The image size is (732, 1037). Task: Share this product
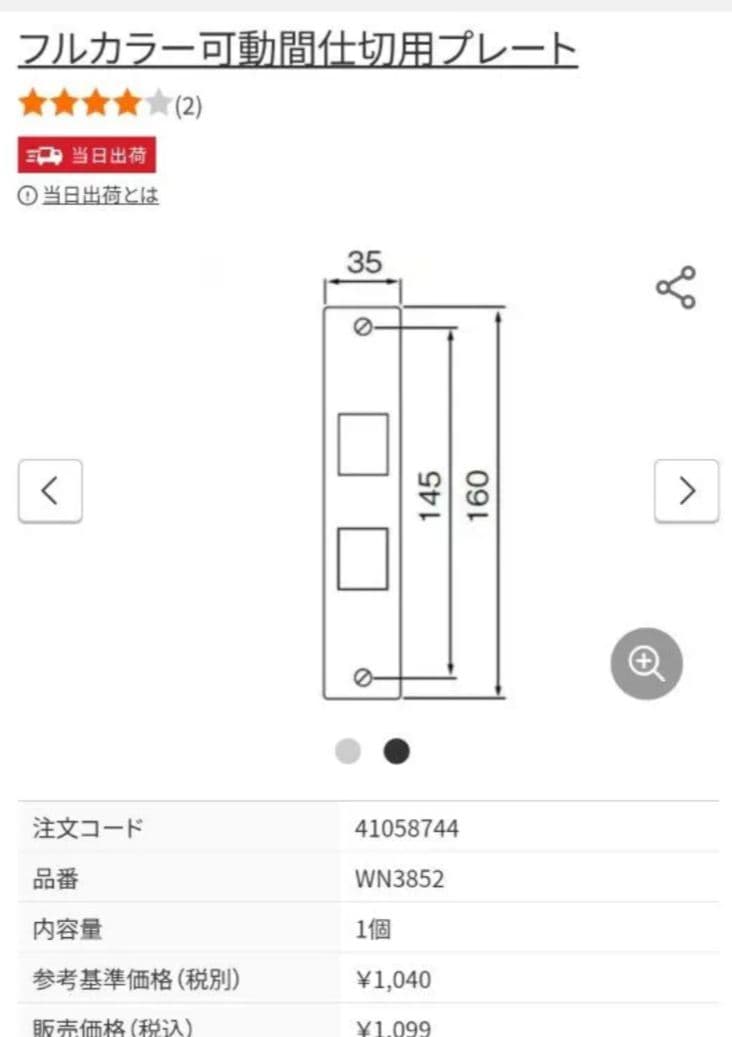[x=676, y=288]
